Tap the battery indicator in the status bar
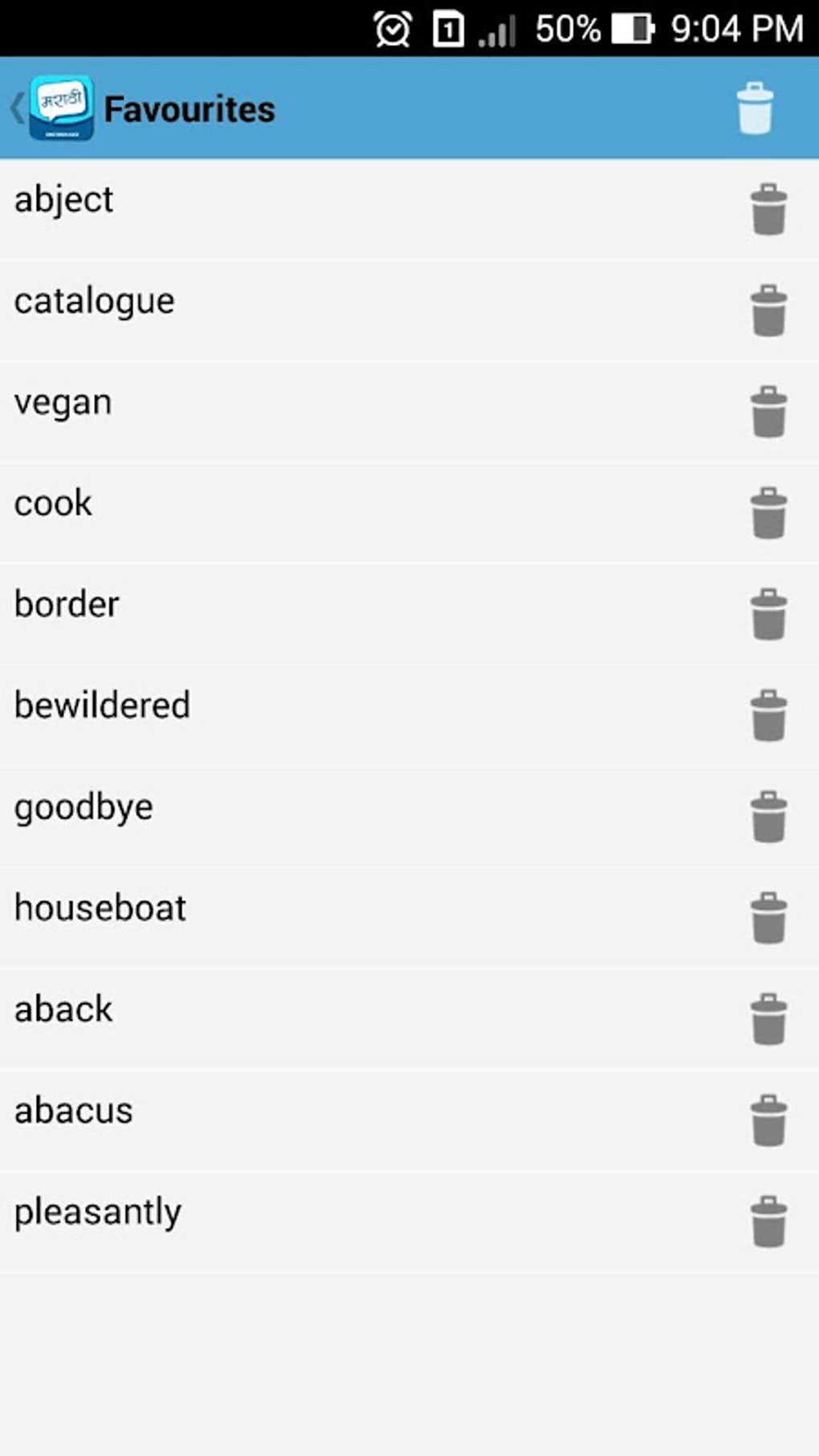 [634, 28]
